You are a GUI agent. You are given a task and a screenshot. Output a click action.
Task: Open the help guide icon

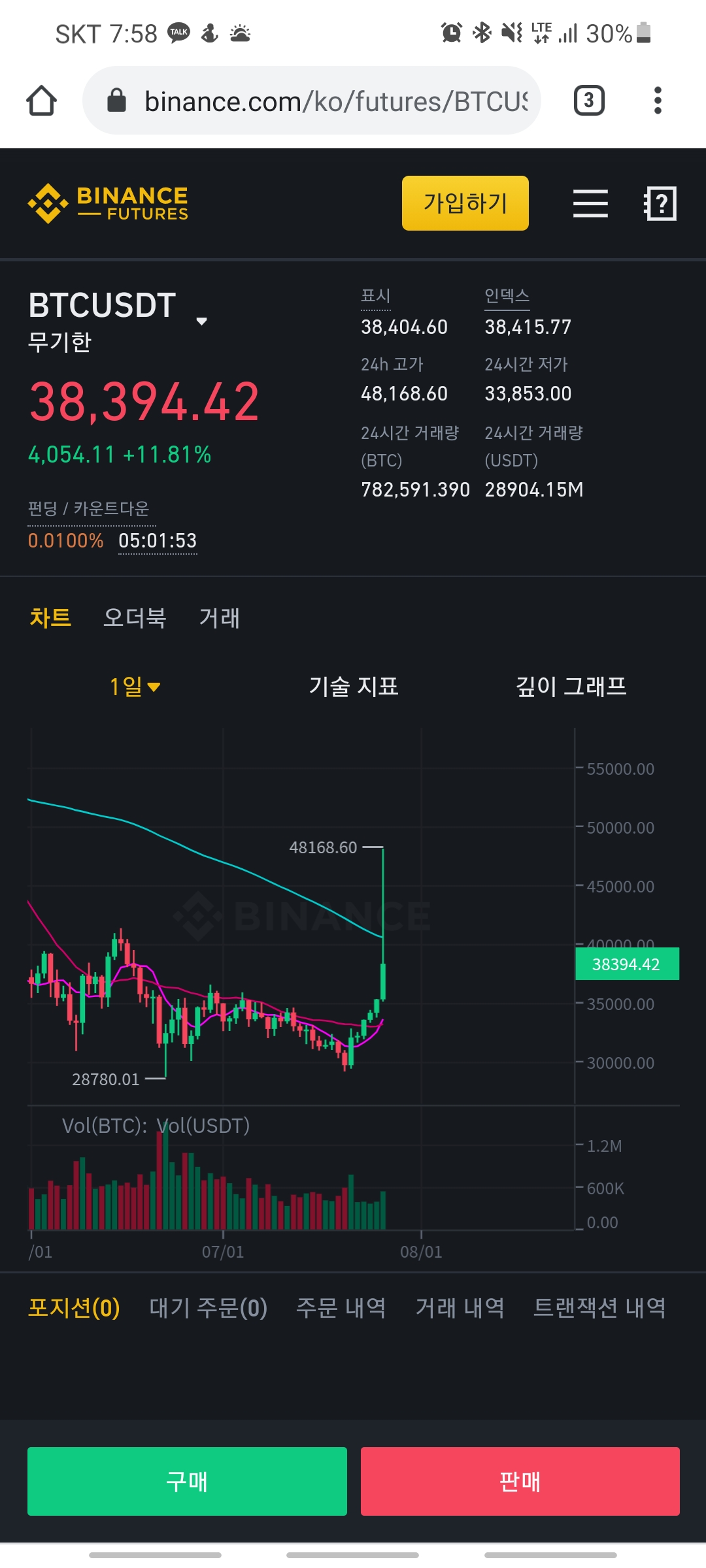pos(660,203)
